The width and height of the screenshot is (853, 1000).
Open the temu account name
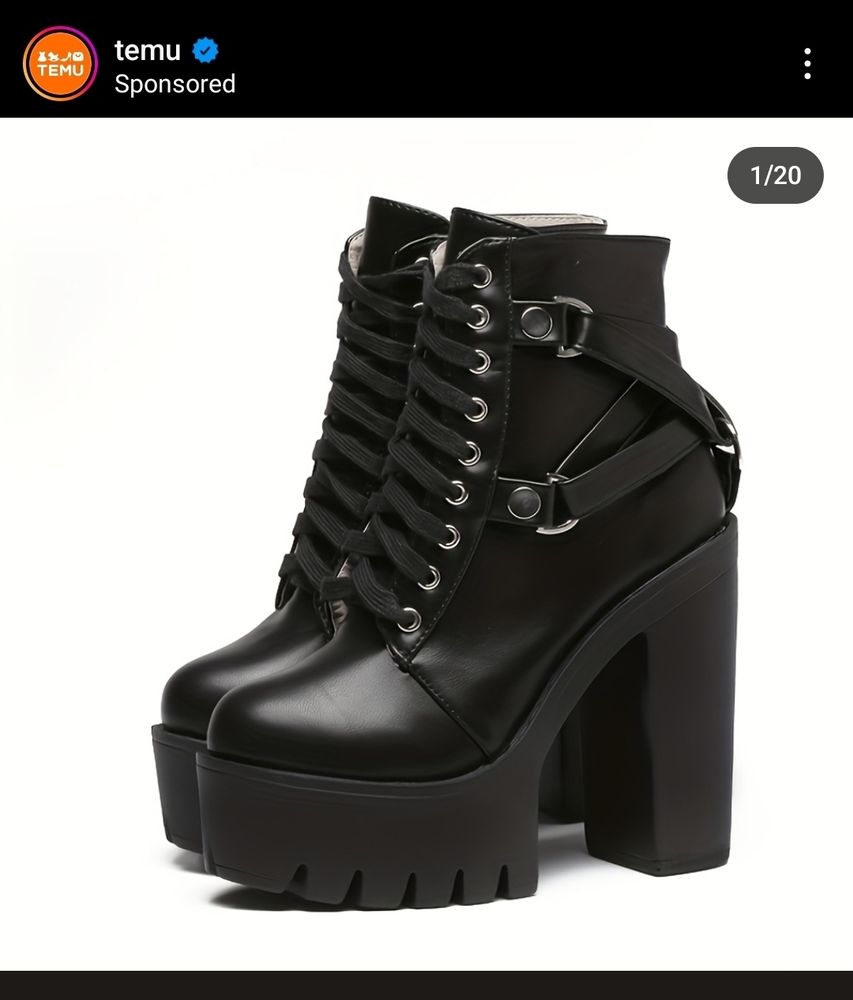pyautogui.click(x=147, y=50)
